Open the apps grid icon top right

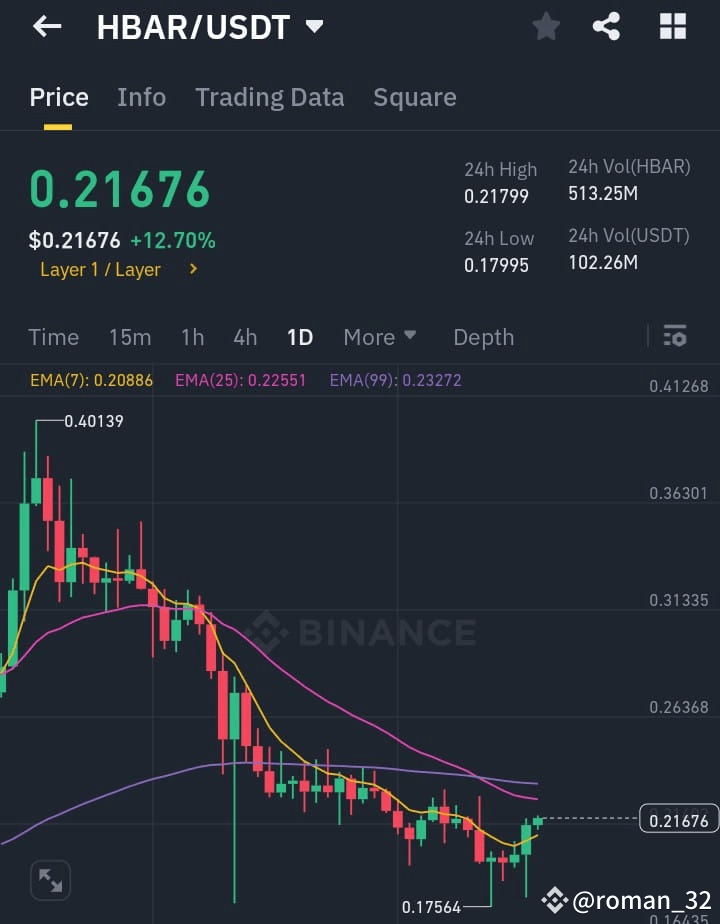tap(672, 26)
